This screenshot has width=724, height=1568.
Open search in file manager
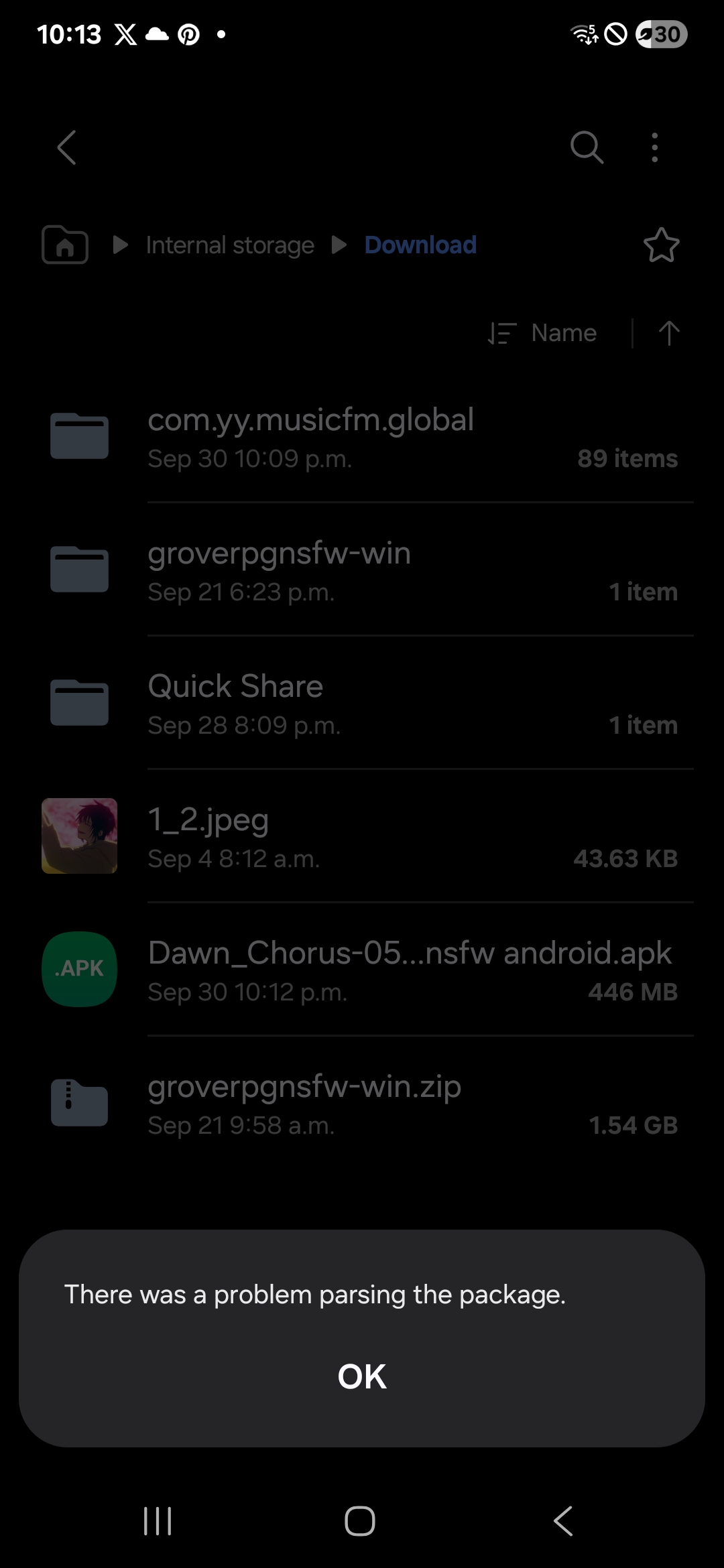click(587, 147)
